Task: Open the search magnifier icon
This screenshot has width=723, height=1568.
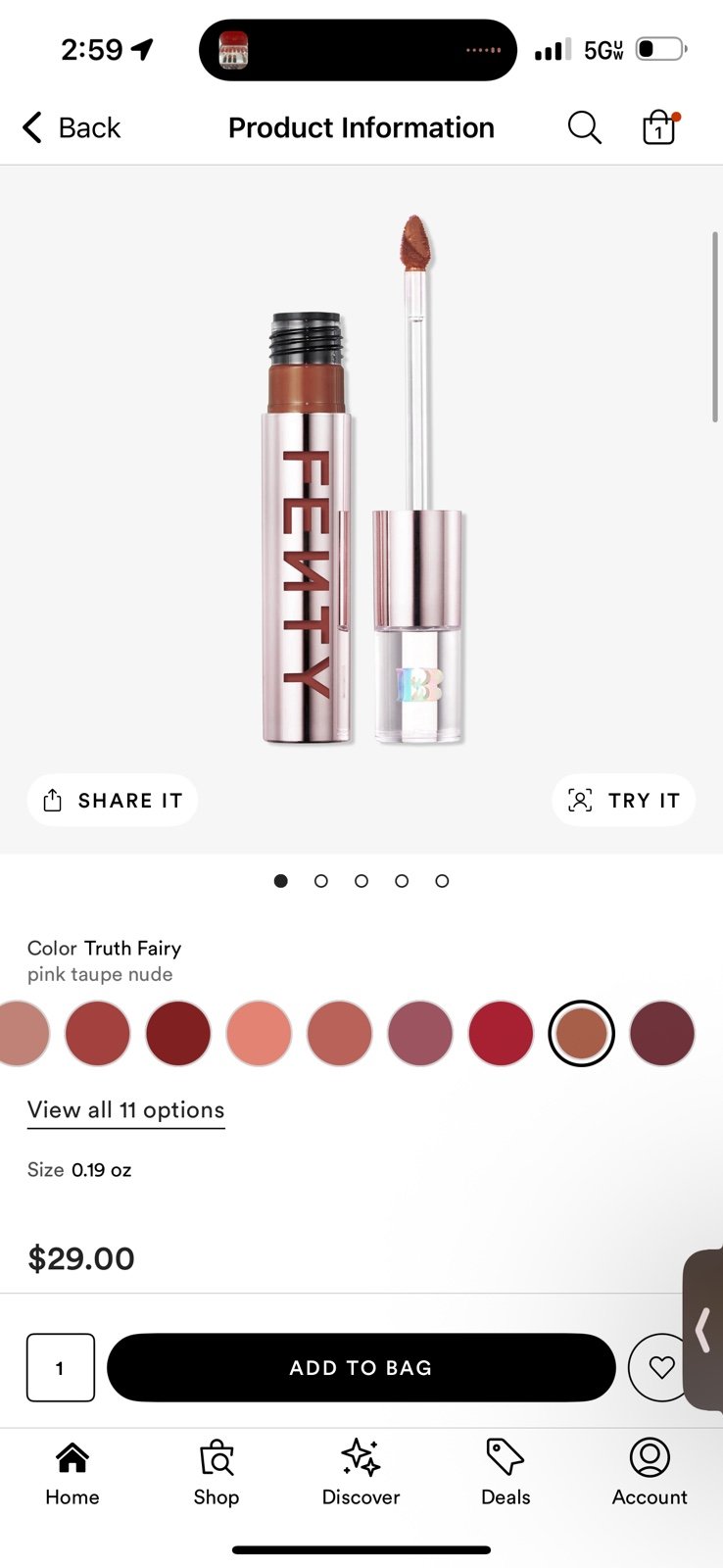Action: tap(584, 127)
